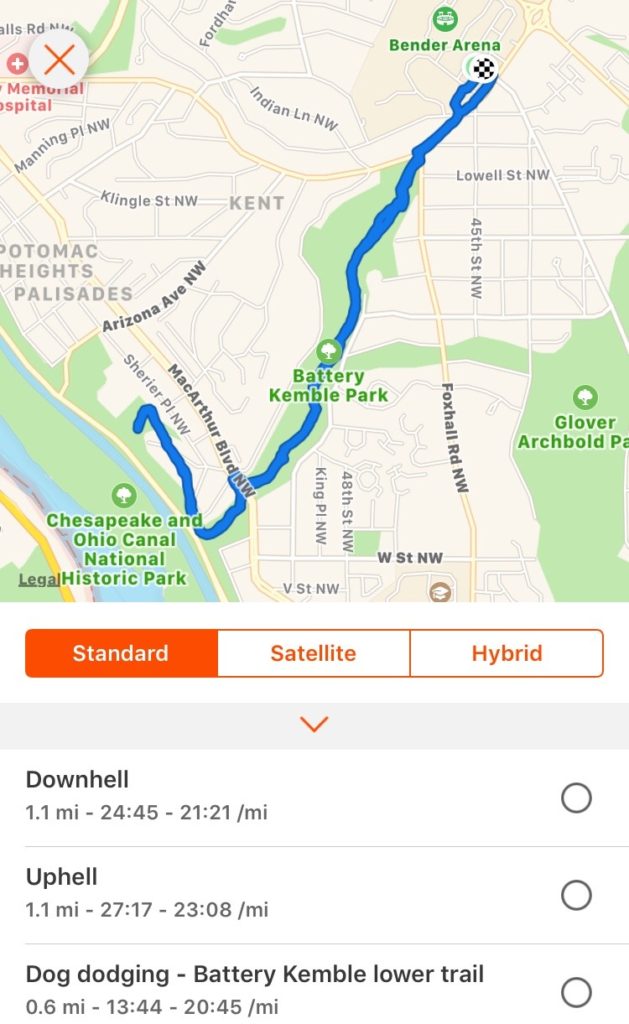The height and width of the screenshot is (1024, 629).
Task: Select the Dog dodging segment
Action: click(x=576, y=992)
